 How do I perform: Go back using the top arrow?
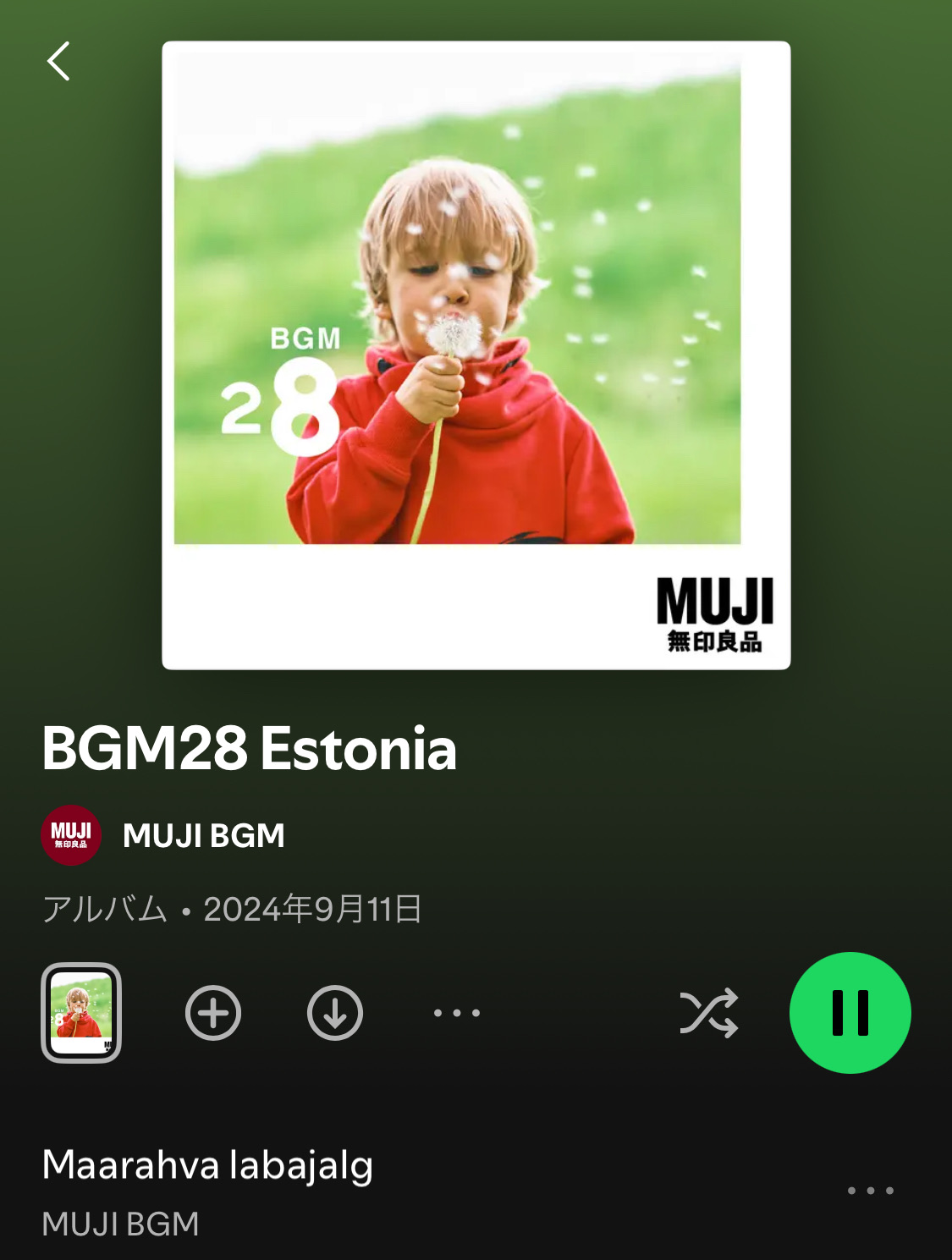[58, 62]
